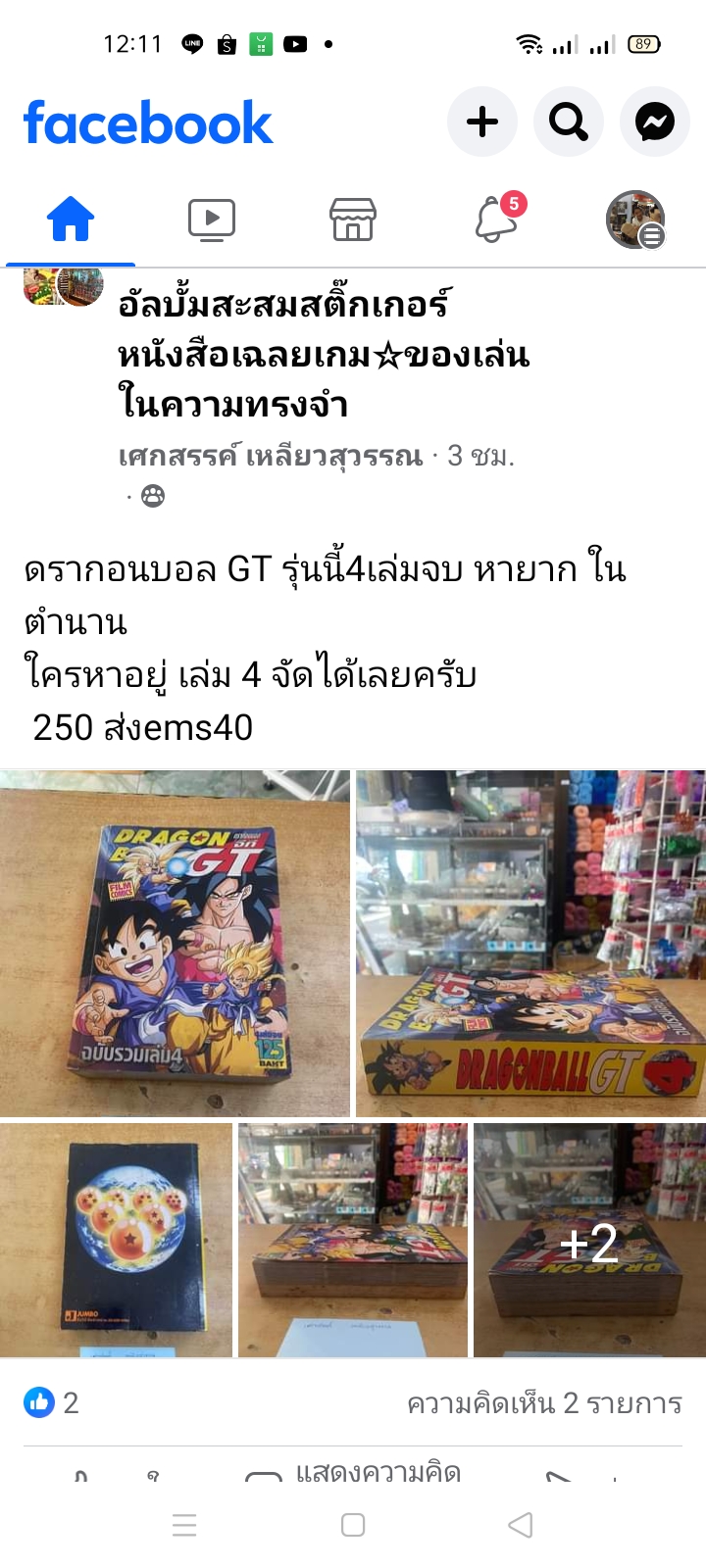Screen dimensions: 706x1568
Task: Open the ความคิดเห็น 2 รายการ comments
Action: [x=544, y=1403]
